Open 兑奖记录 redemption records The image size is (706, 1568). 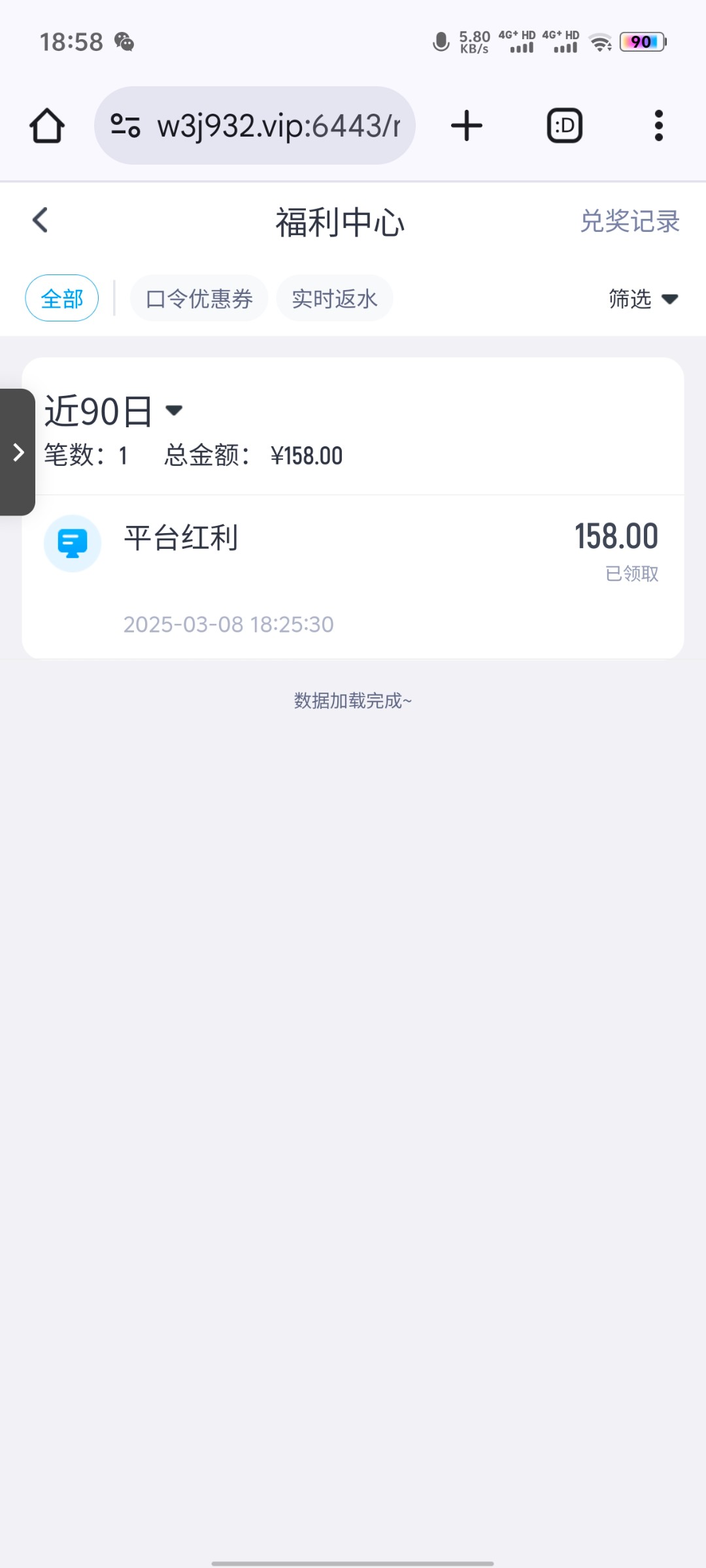630,221
